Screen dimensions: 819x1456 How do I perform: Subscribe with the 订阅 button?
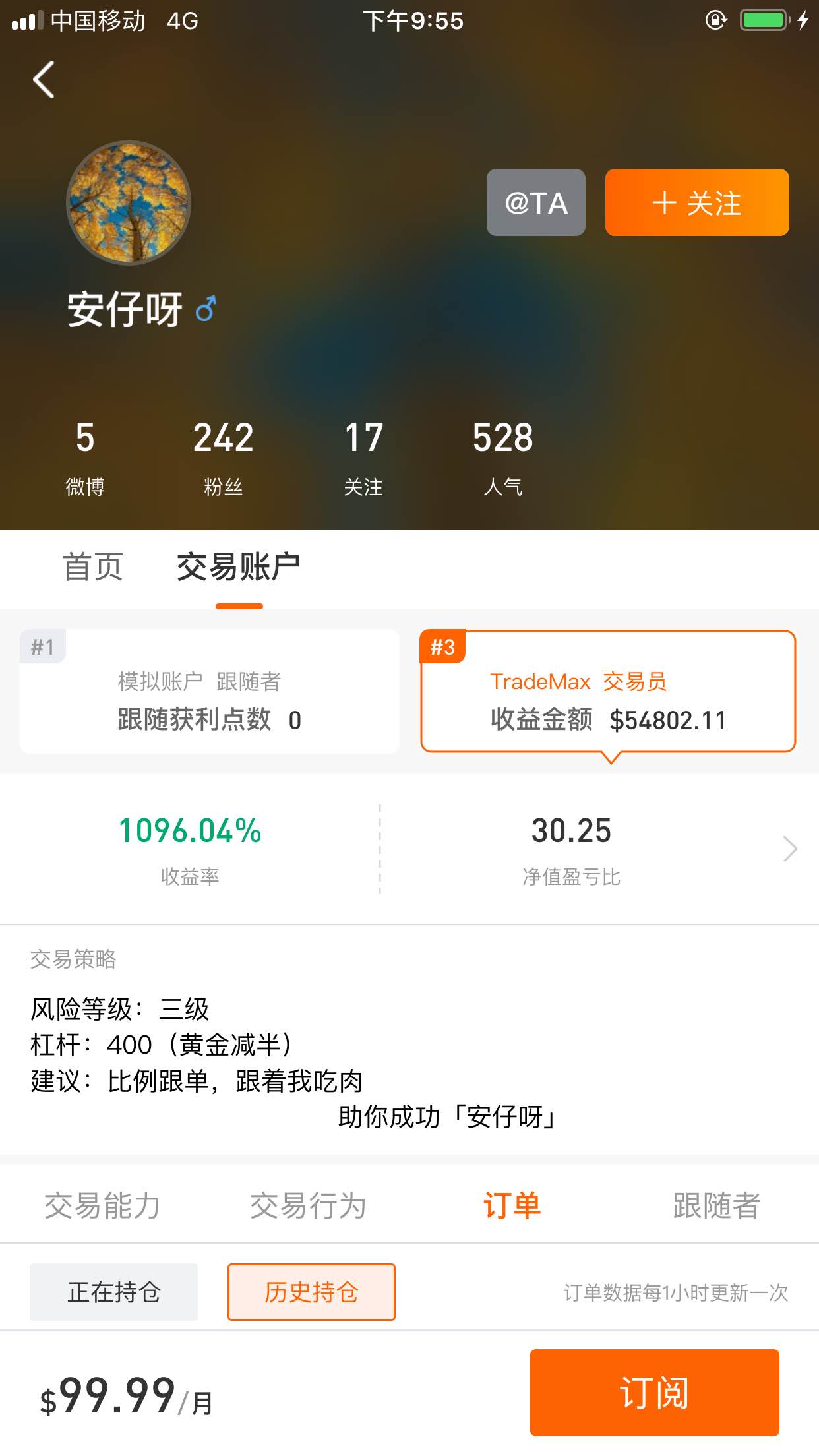654,1393
